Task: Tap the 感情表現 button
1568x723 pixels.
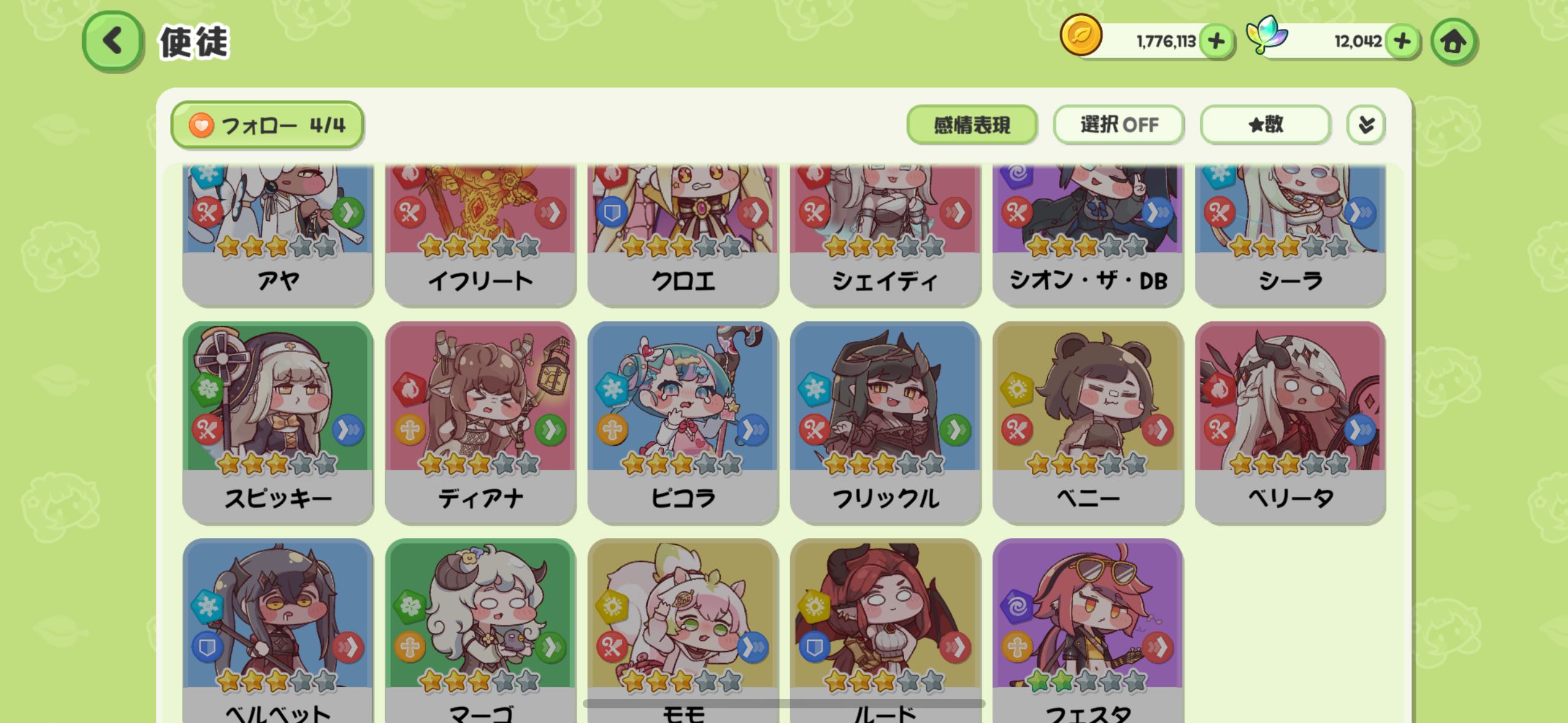Action: [x=971, y=125]
